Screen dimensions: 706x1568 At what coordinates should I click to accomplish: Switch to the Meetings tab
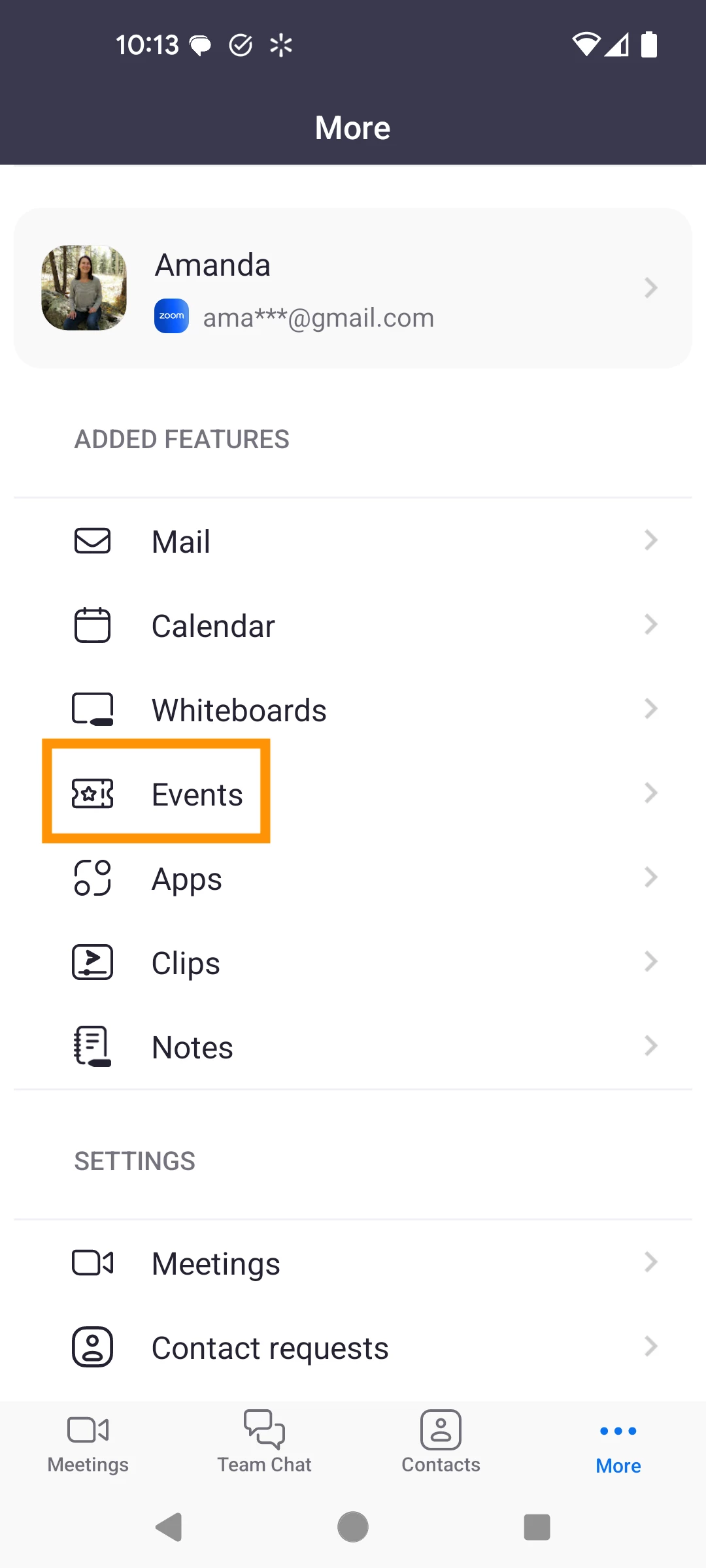pyautogui.click(x=88, y=1442)
